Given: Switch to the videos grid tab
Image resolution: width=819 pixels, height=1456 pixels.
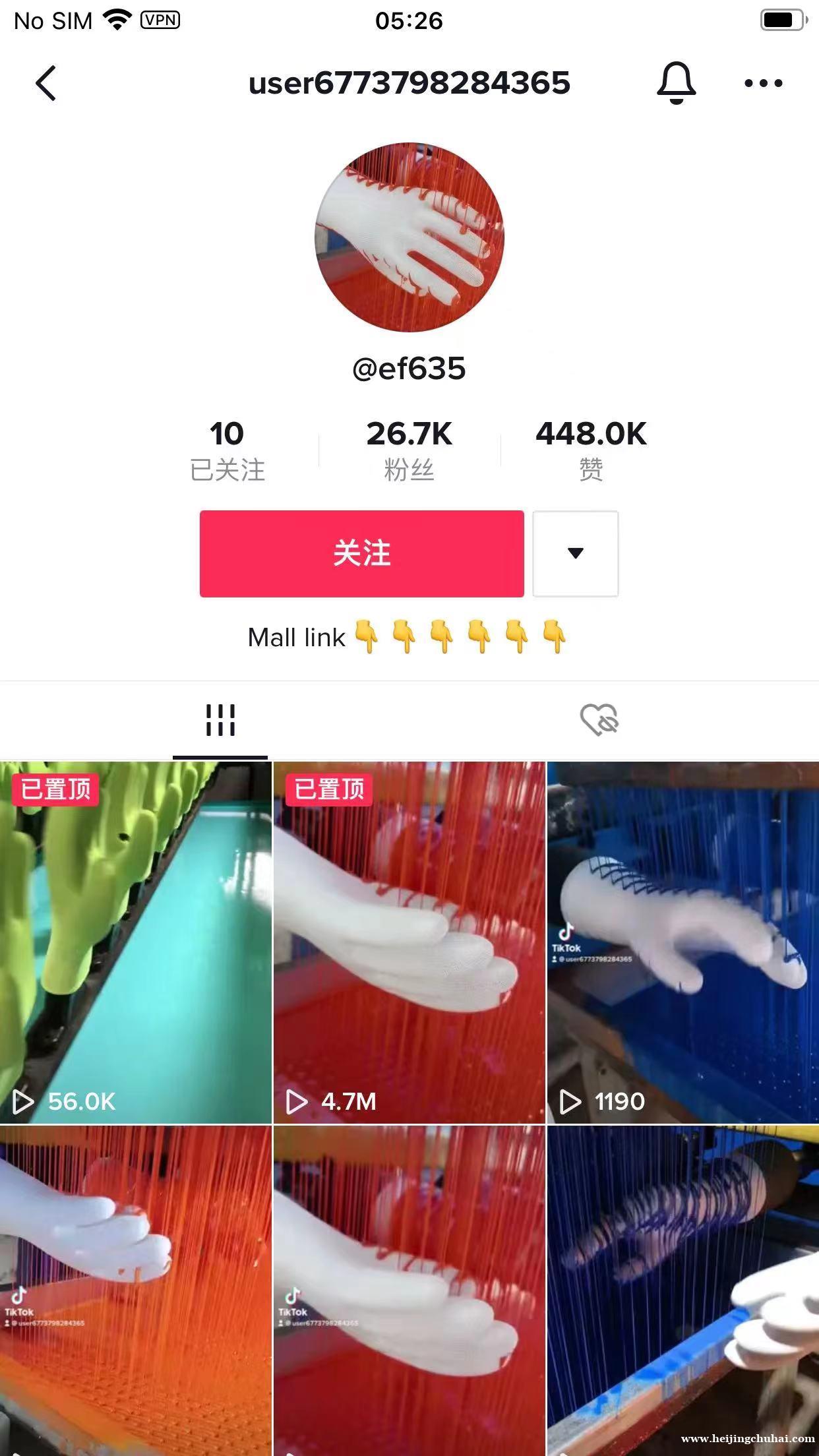Looking at the screenshot, I should (x=220, y=720).
